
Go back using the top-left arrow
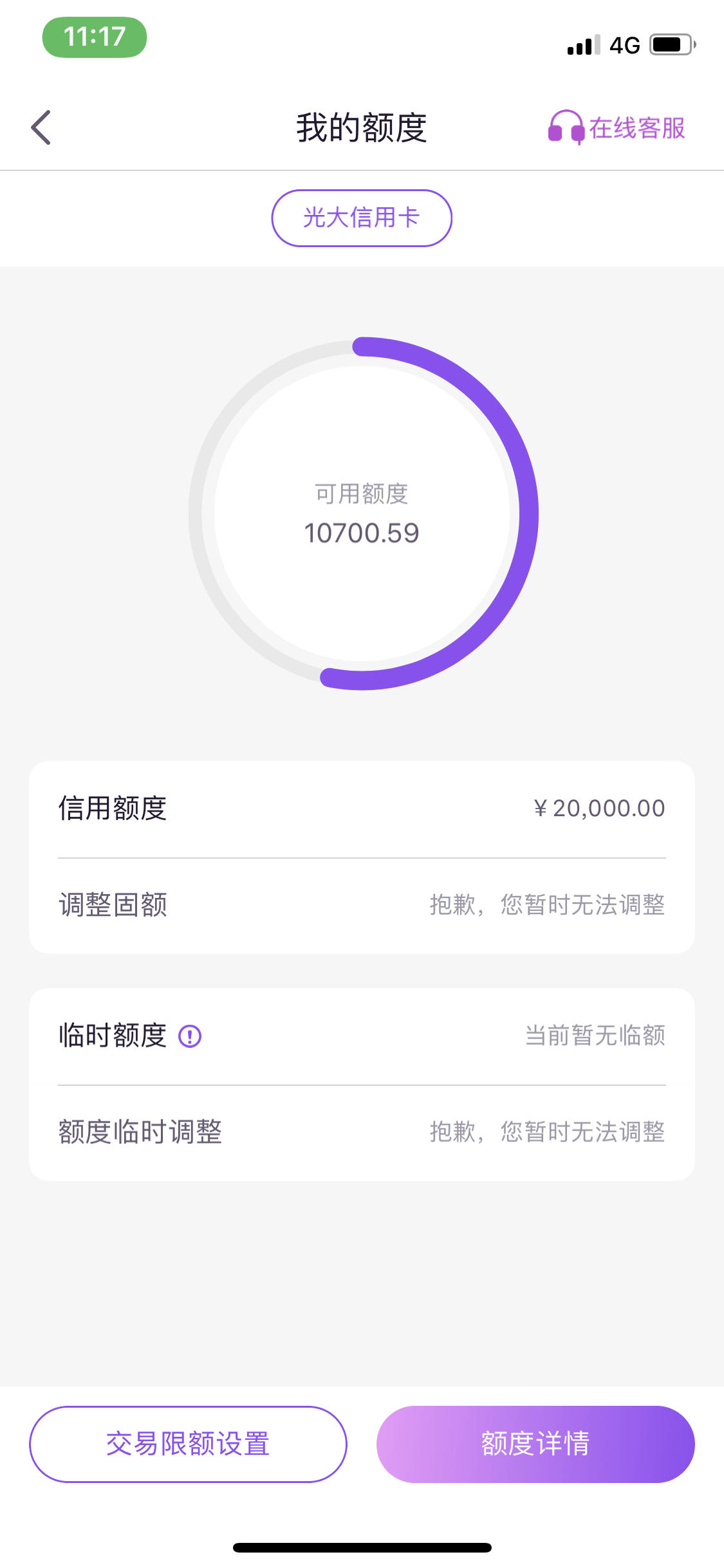click(41, 127)
